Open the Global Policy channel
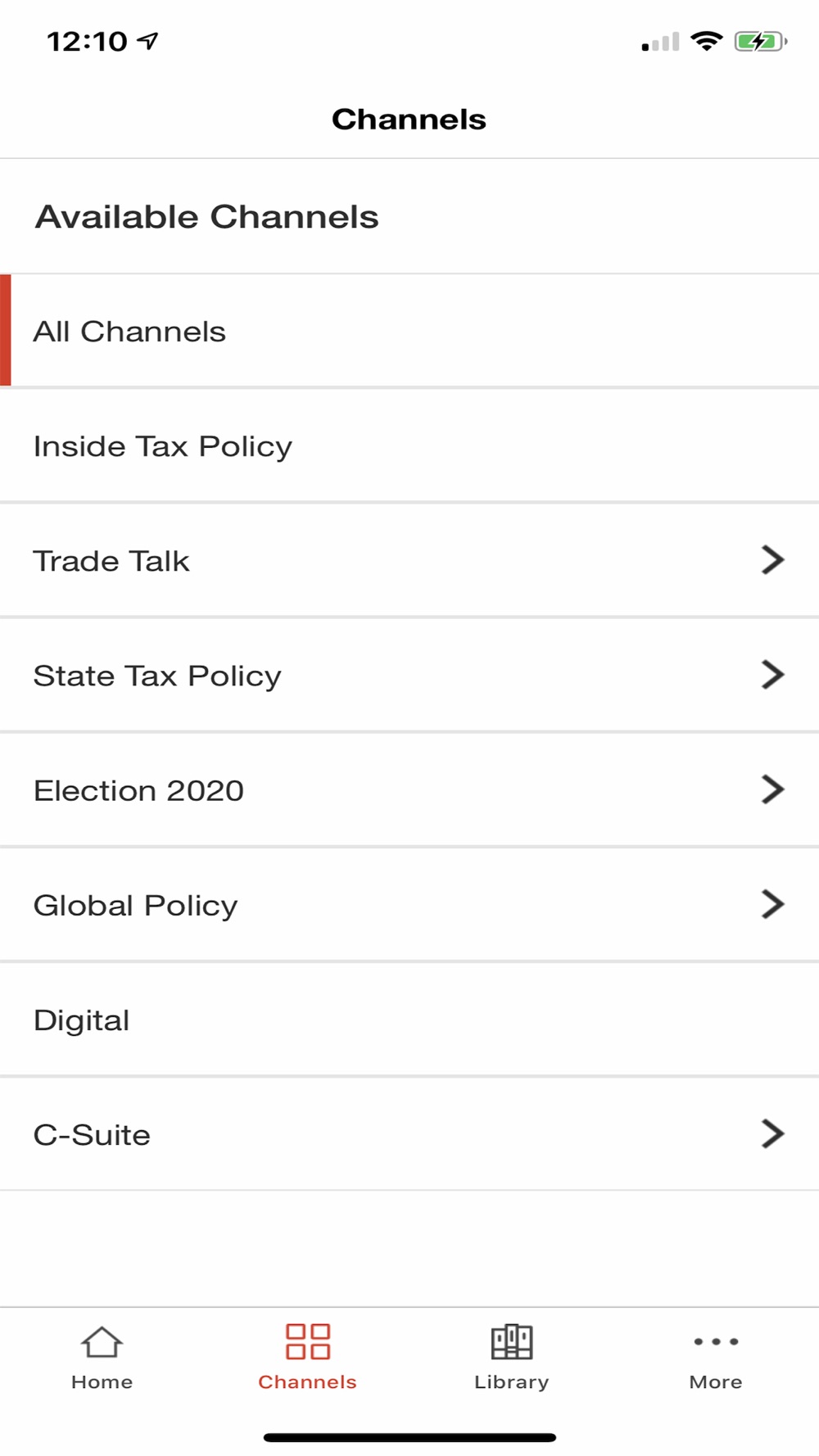The image size is (819, 1456). tap(409, 904)
